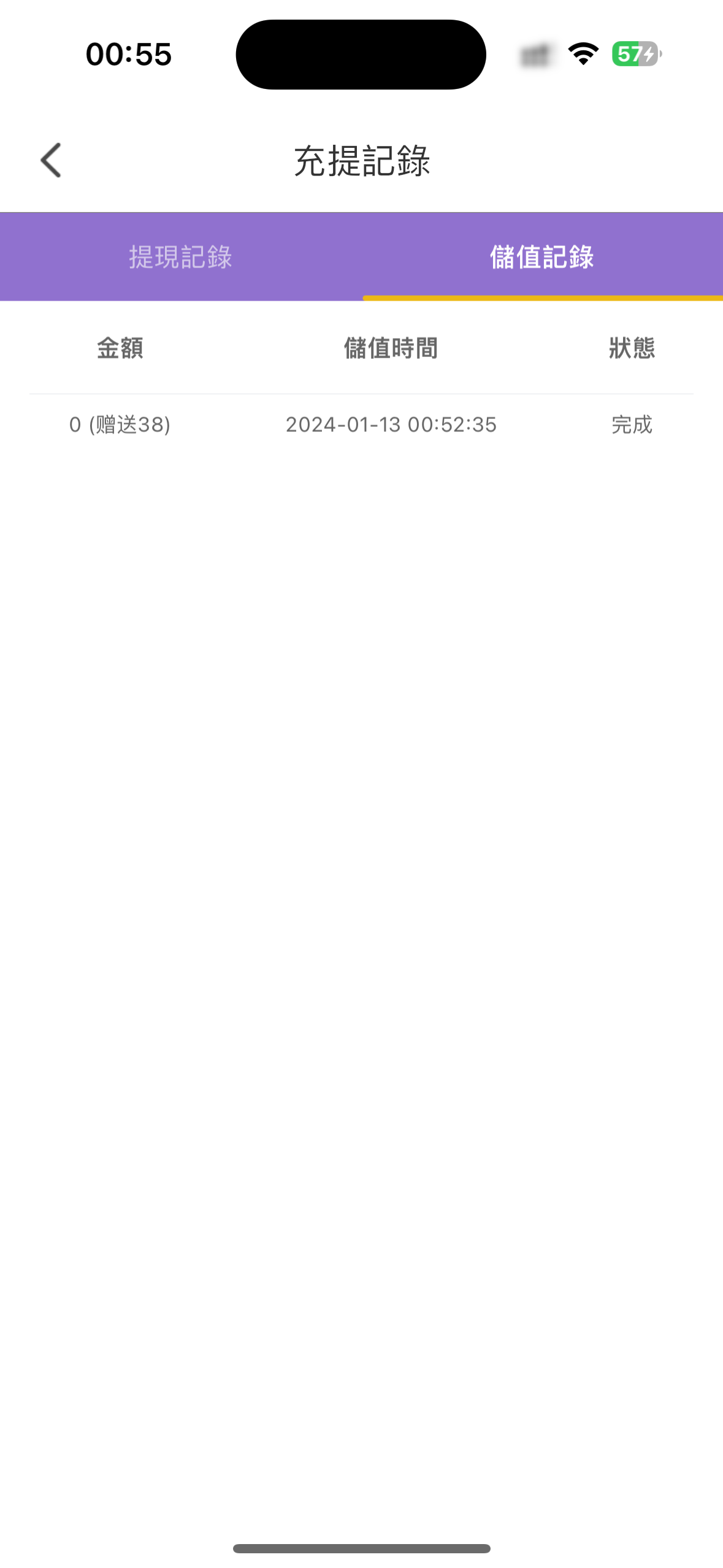The height and width of the screenshot is (1568, 723).
Task: Select the 儲值記錄 tab
Action: (x=542, y=256)
